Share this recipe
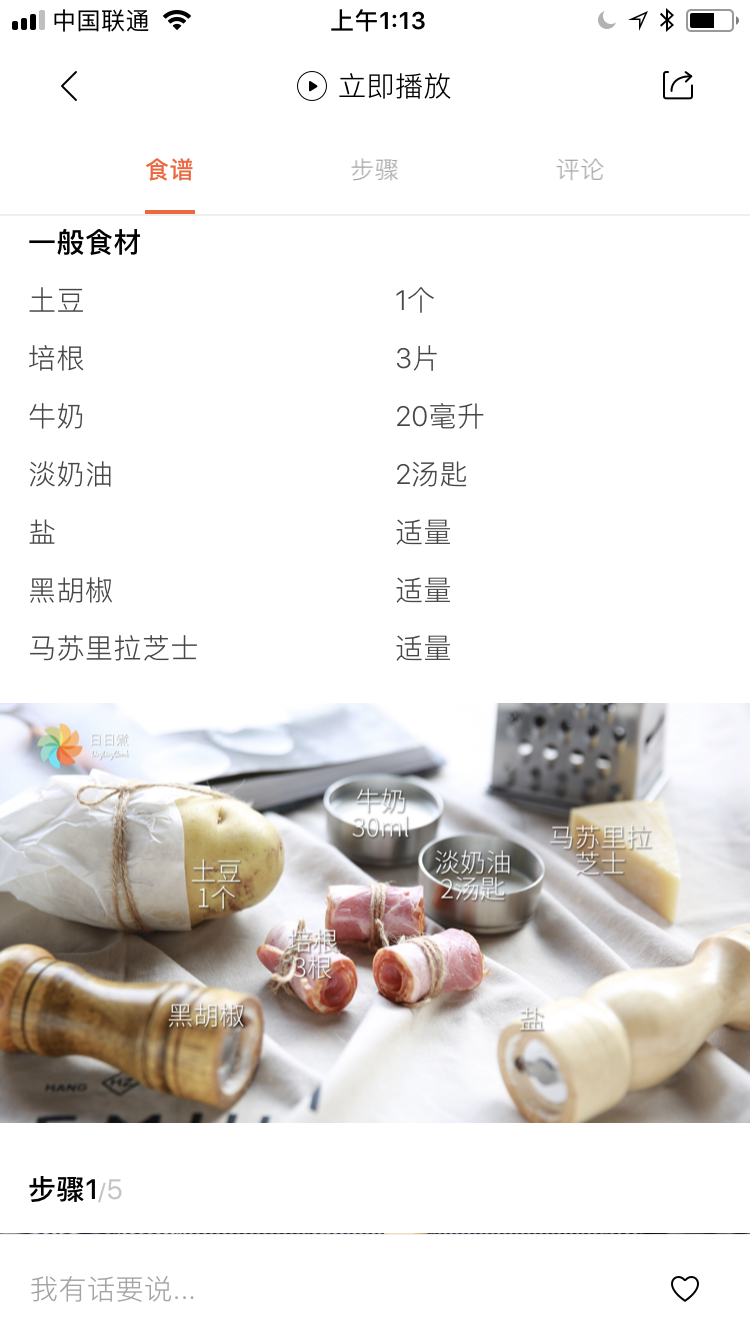The height and width of the screenshot is (1334, 750). click(678, 86)
